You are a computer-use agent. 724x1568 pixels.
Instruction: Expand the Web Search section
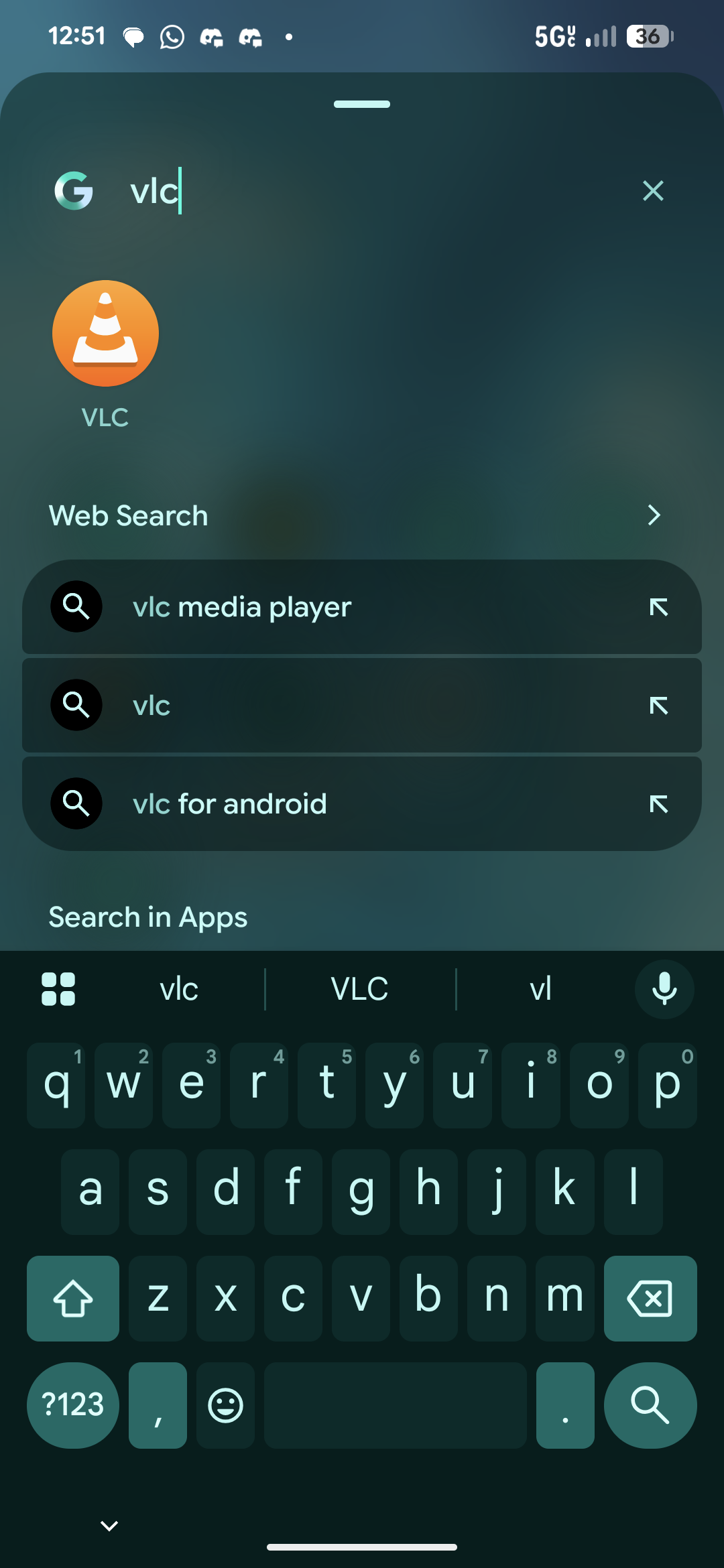[654, 515]
